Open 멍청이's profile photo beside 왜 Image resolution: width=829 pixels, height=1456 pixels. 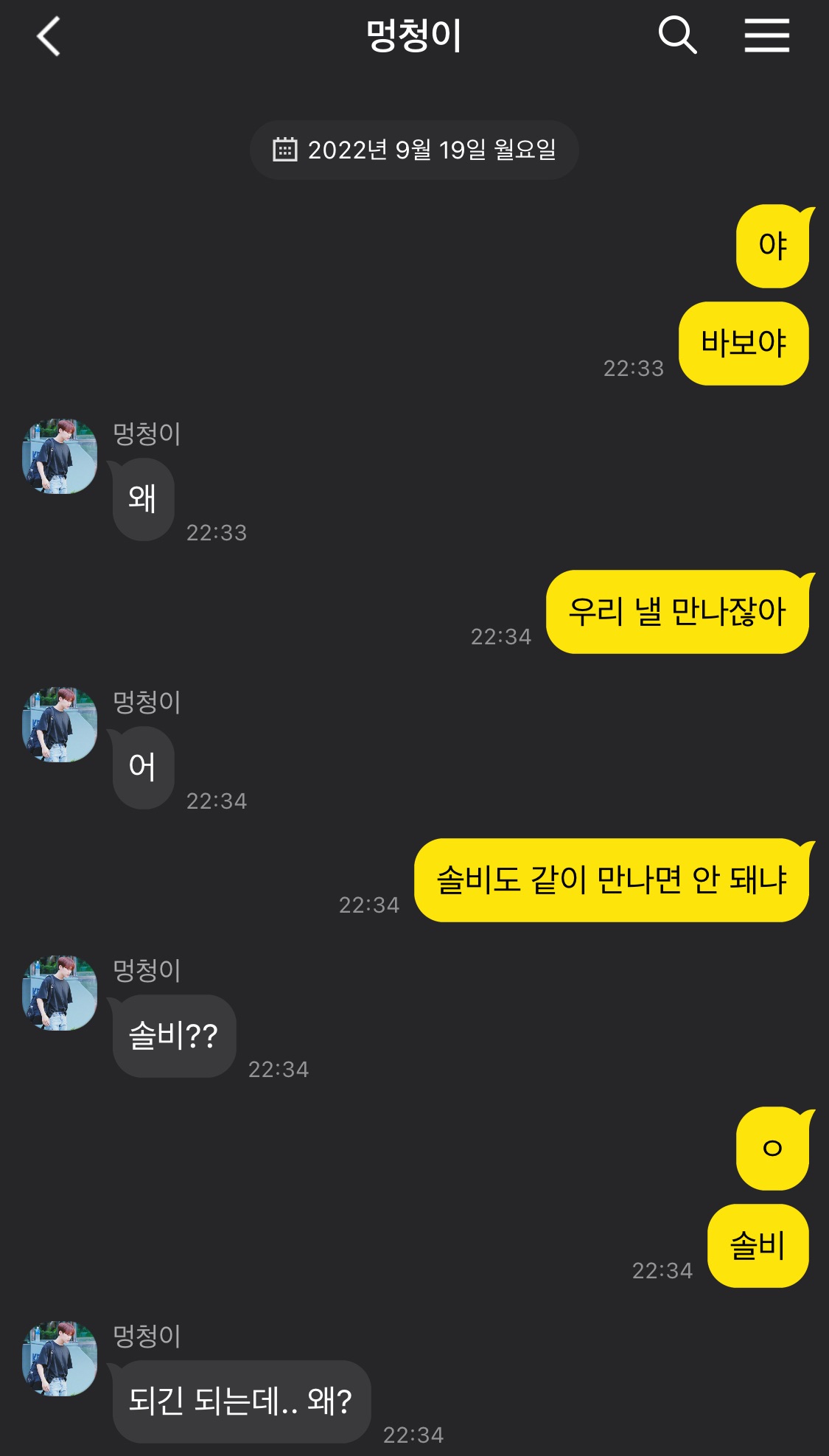click(x=60, y=456)
